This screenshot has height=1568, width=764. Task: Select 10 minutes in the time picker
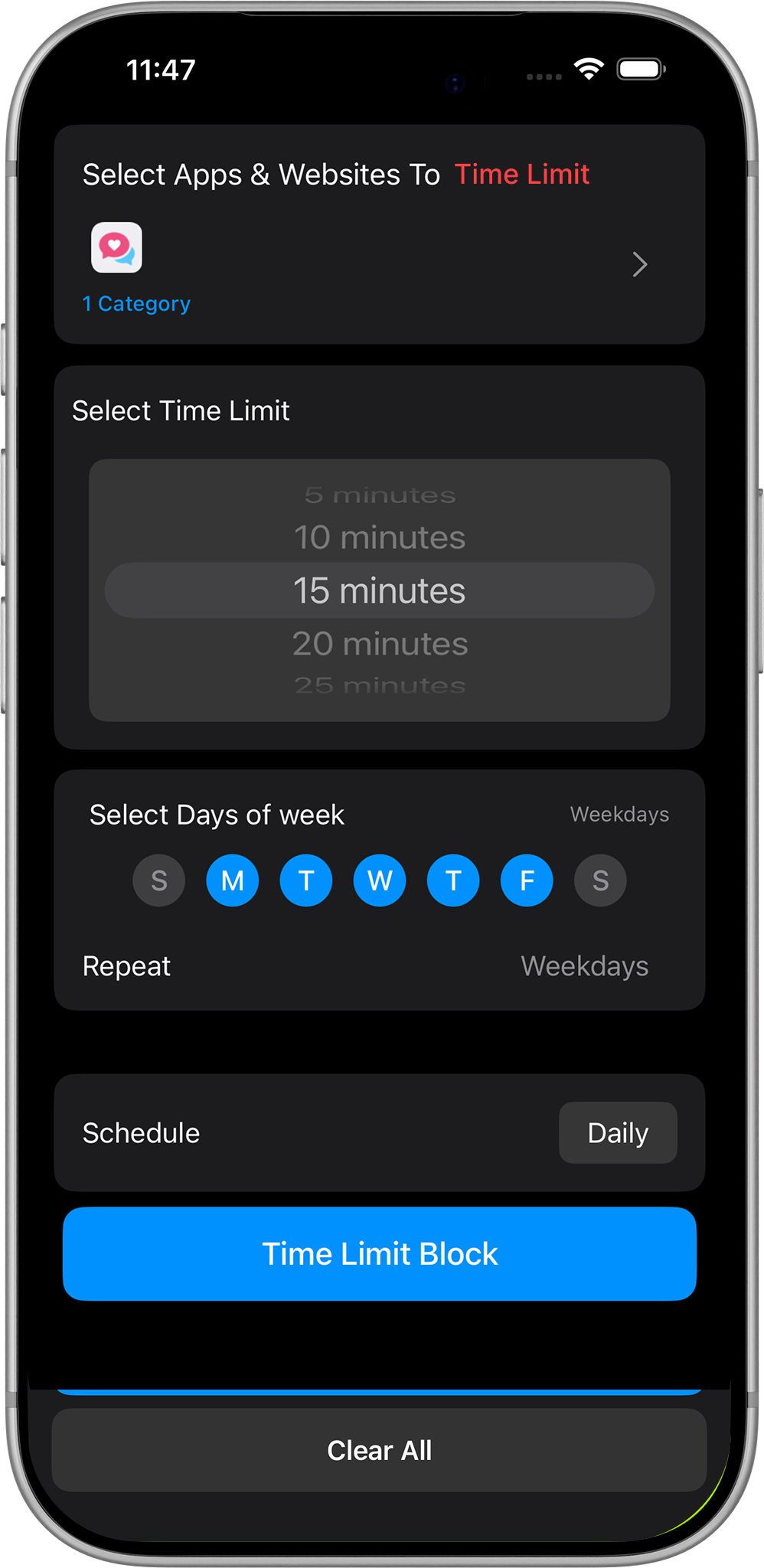380,537
